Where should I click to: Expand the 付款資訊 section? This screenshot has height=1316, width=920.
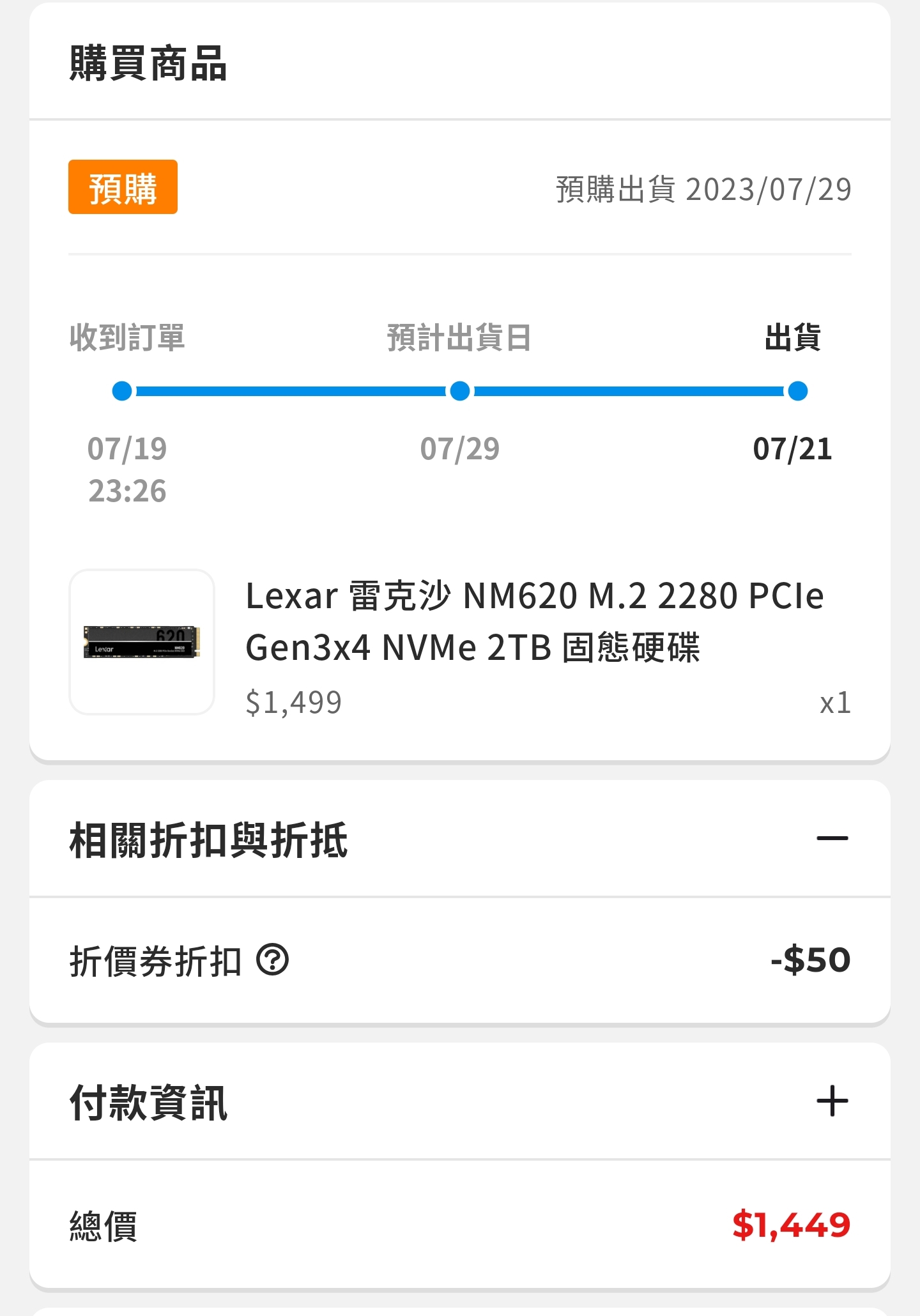pyautogui.click(x=832, y=1101)
